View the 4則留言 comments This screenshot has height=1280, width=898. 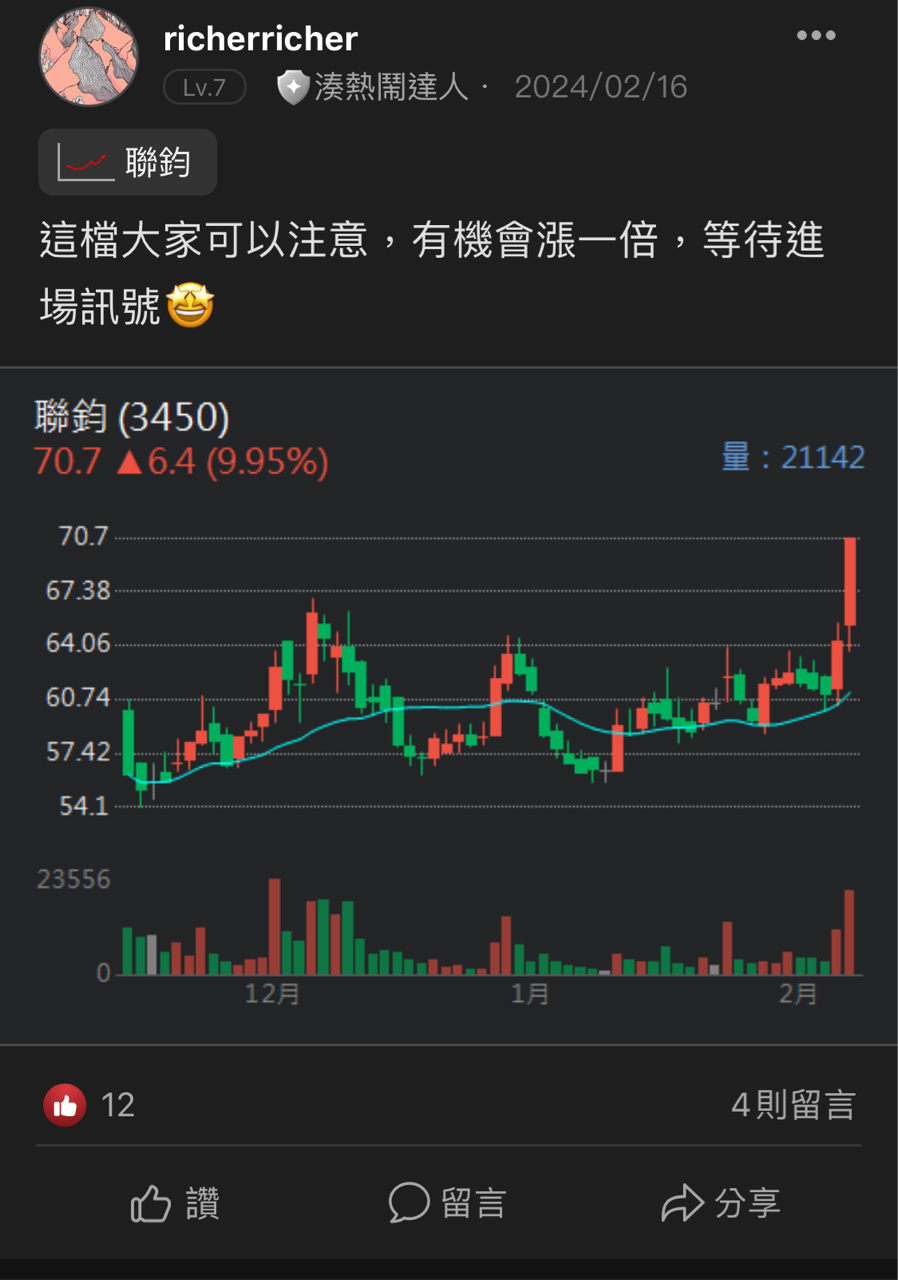(x=792, y=1105)
